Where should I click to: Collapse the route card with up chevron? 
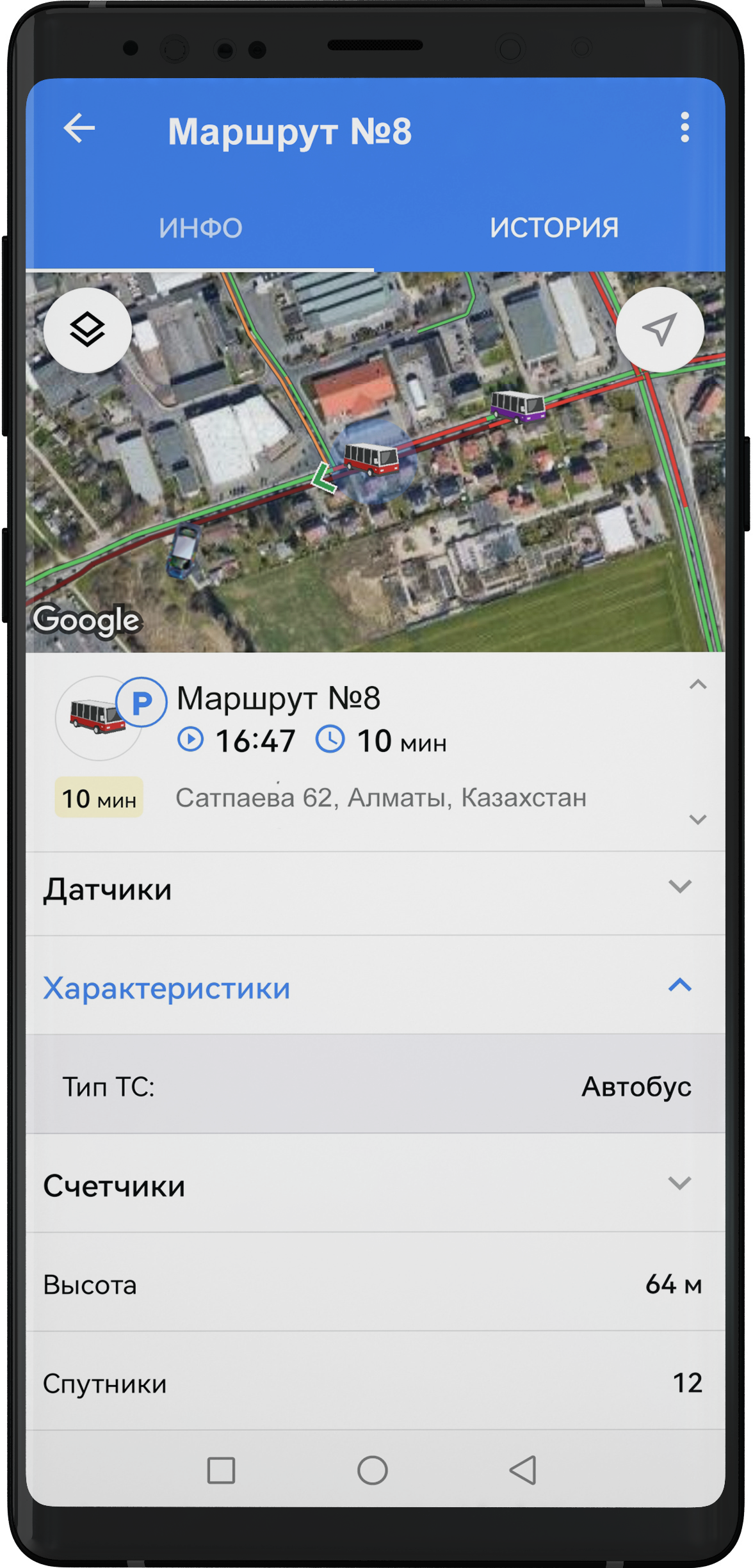pos(697,685)
